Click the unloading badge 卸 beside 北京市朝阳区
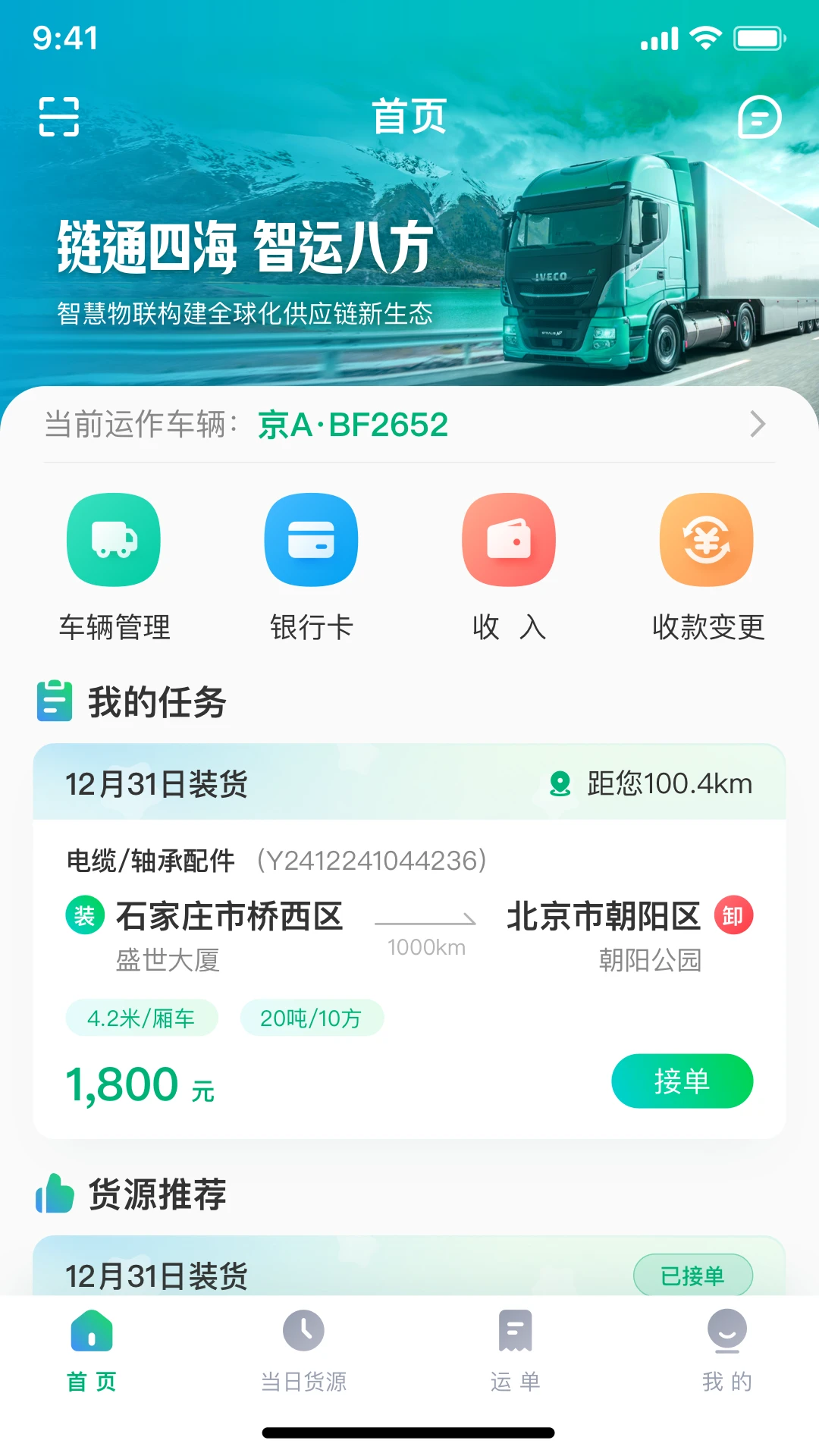819x1456 pixels. [x=732, y=915]
